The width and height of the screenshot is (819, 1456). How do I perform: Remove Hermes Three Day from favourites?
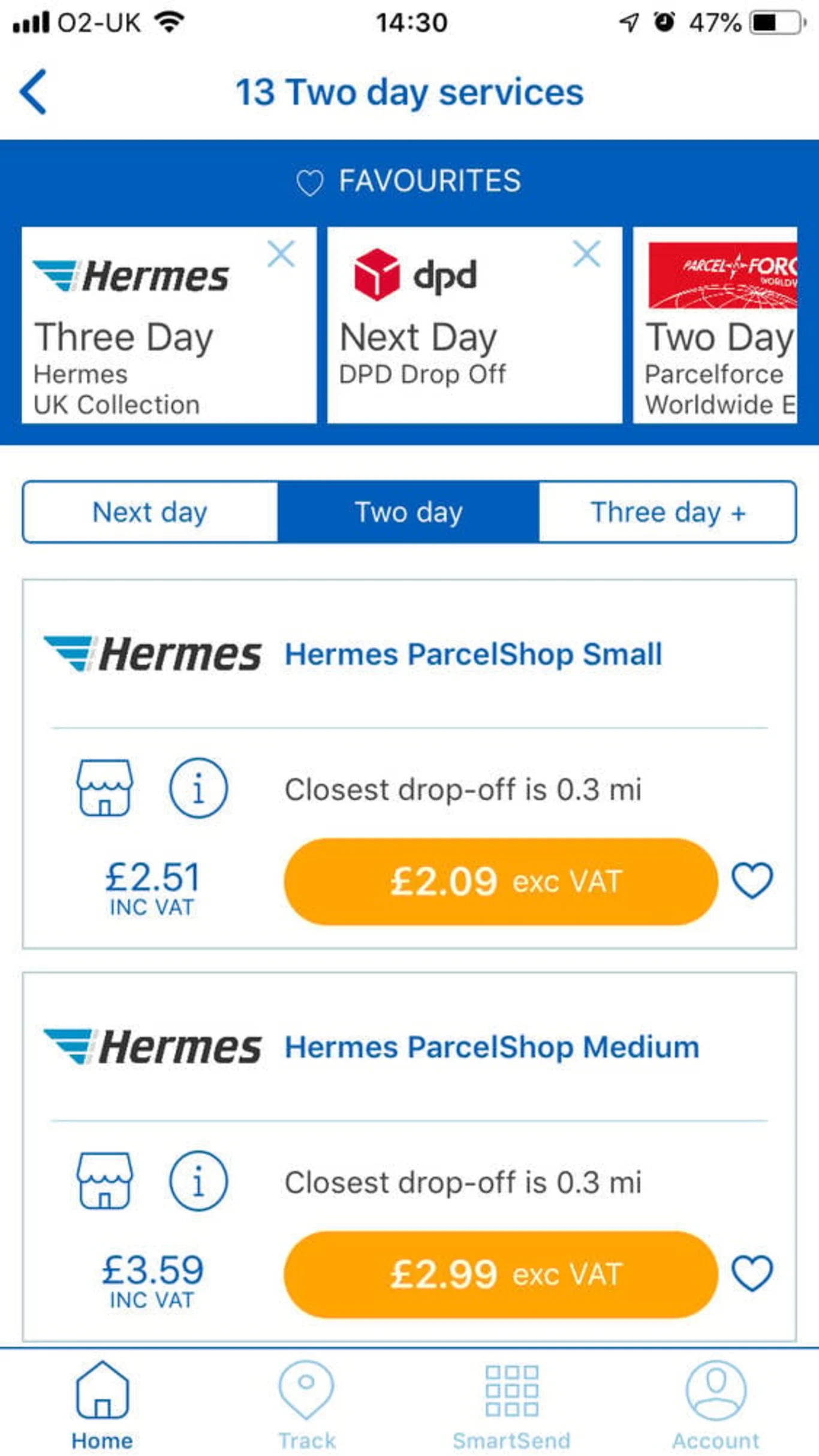[281, 255]
